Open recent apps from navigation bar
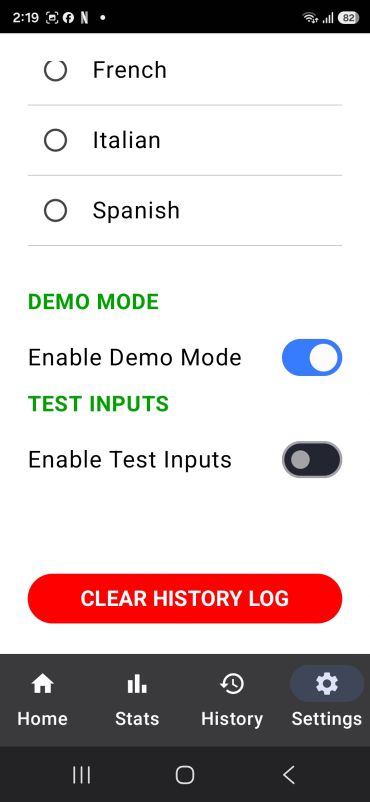 click(81, 775)
